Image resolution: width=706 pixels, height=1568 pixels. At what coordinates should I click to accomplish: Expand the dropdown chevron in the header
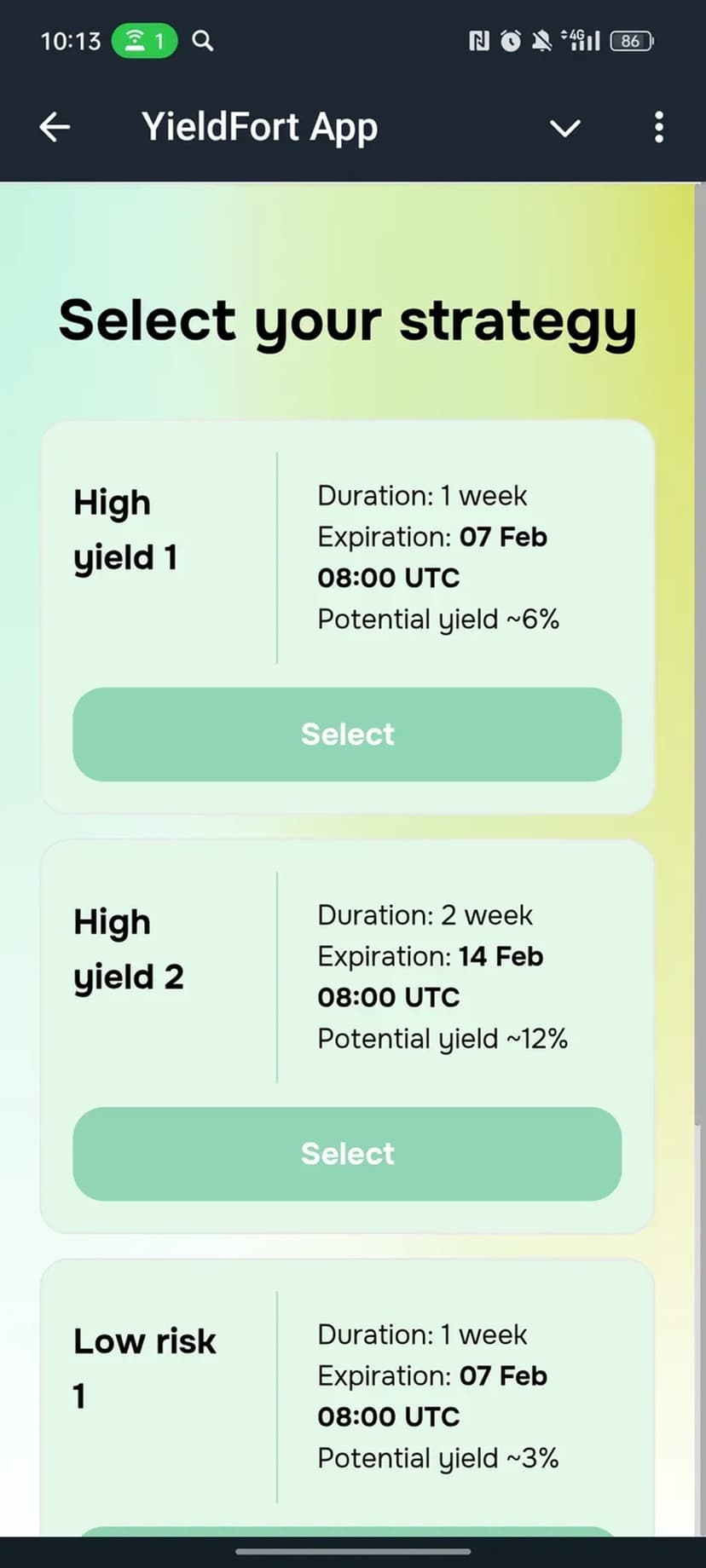pyautogui.click(x=564, y=128)
